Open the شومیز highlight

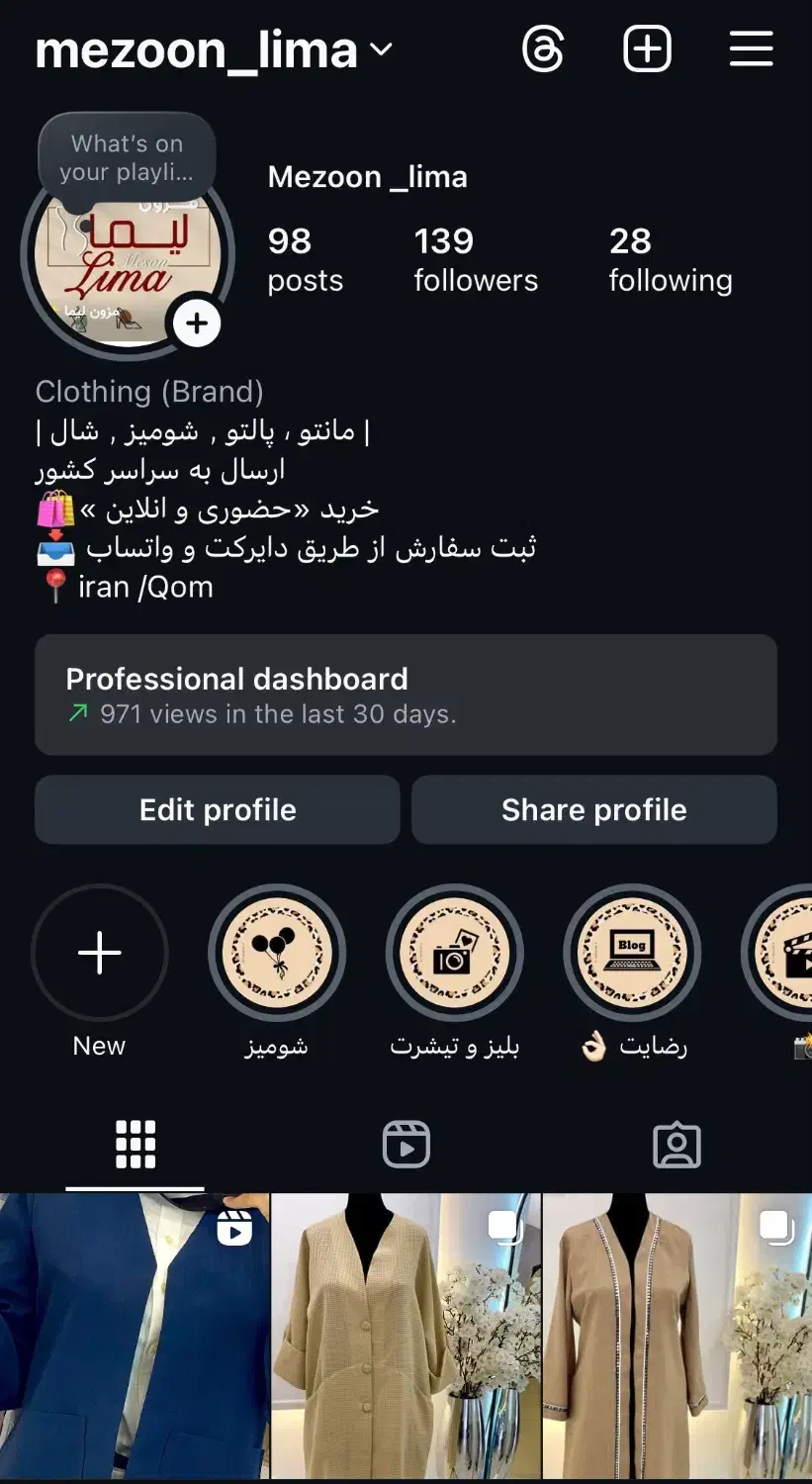(x=276, y=953)
